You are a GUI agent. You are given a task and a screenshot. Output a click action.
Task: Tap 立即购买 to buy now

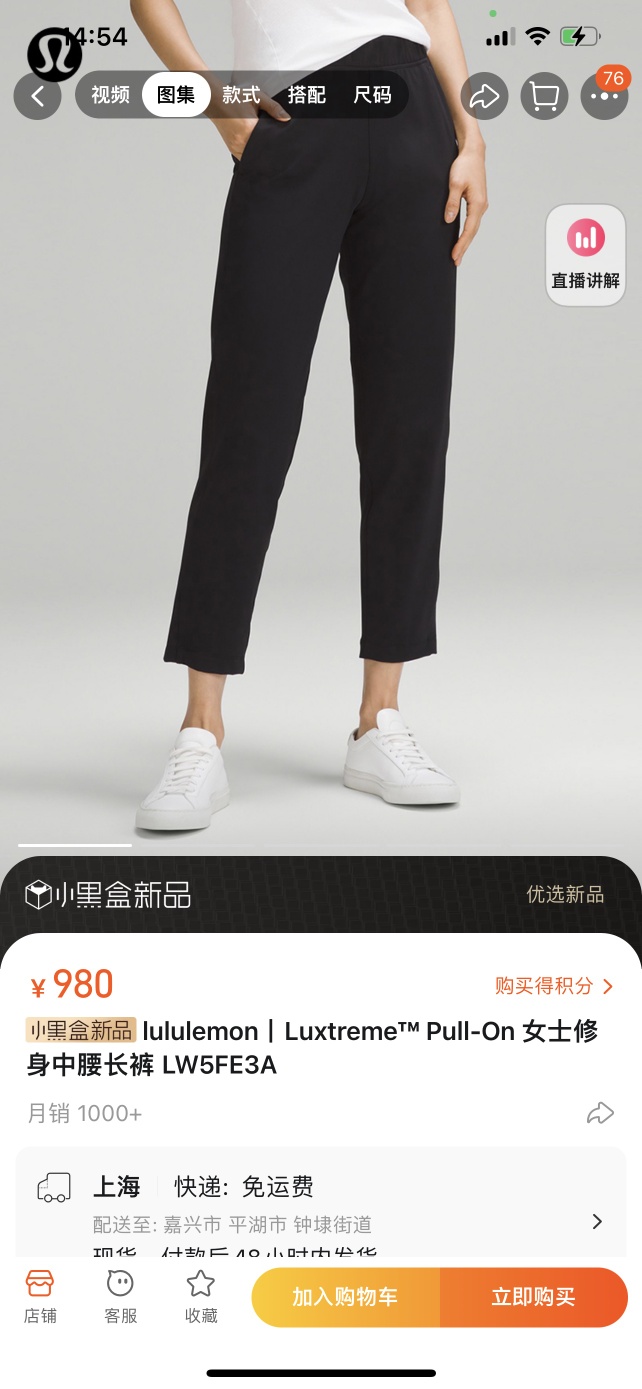(x=533, y=1297)
